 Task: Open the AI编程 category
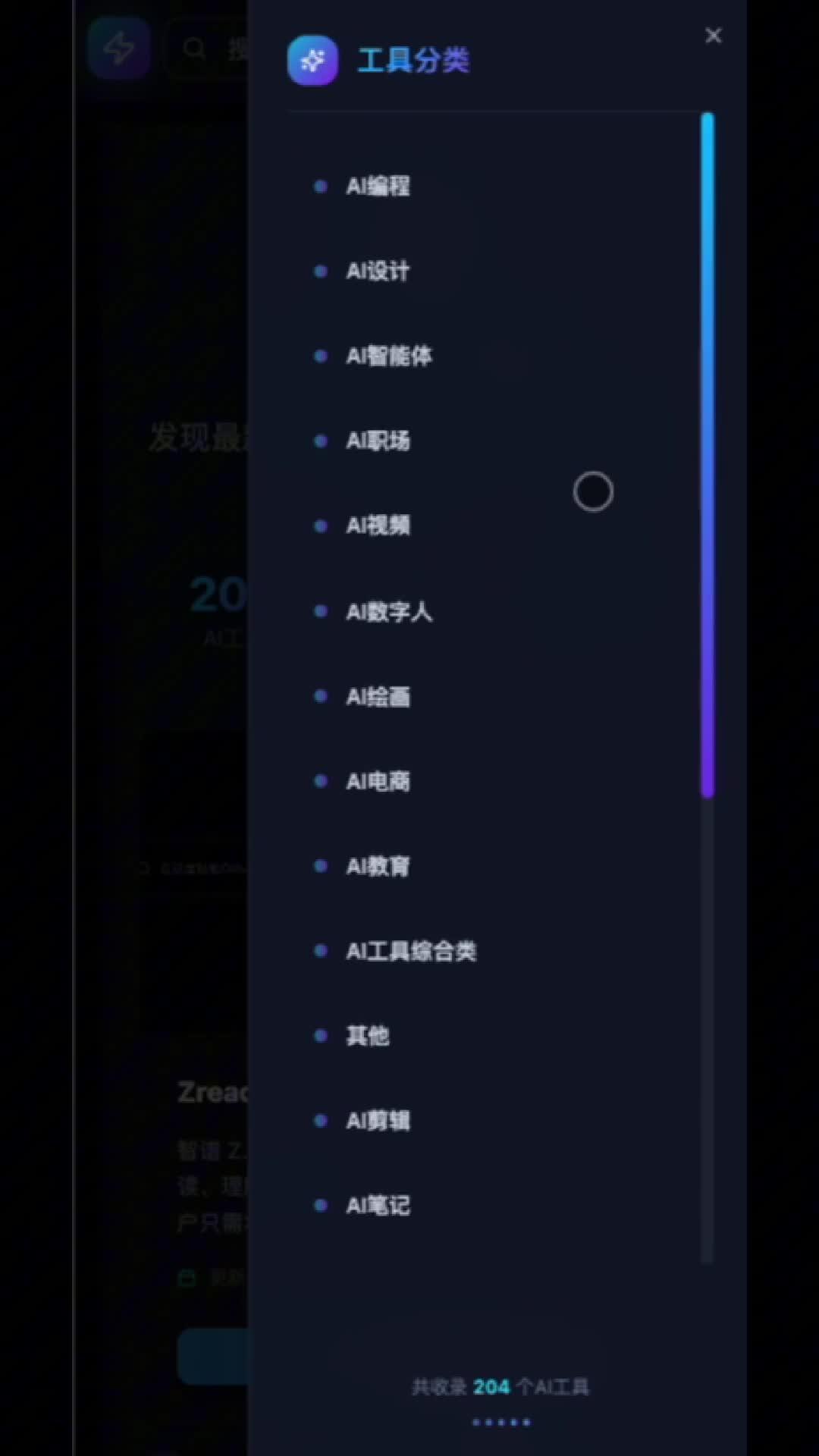tap(378, 187)
